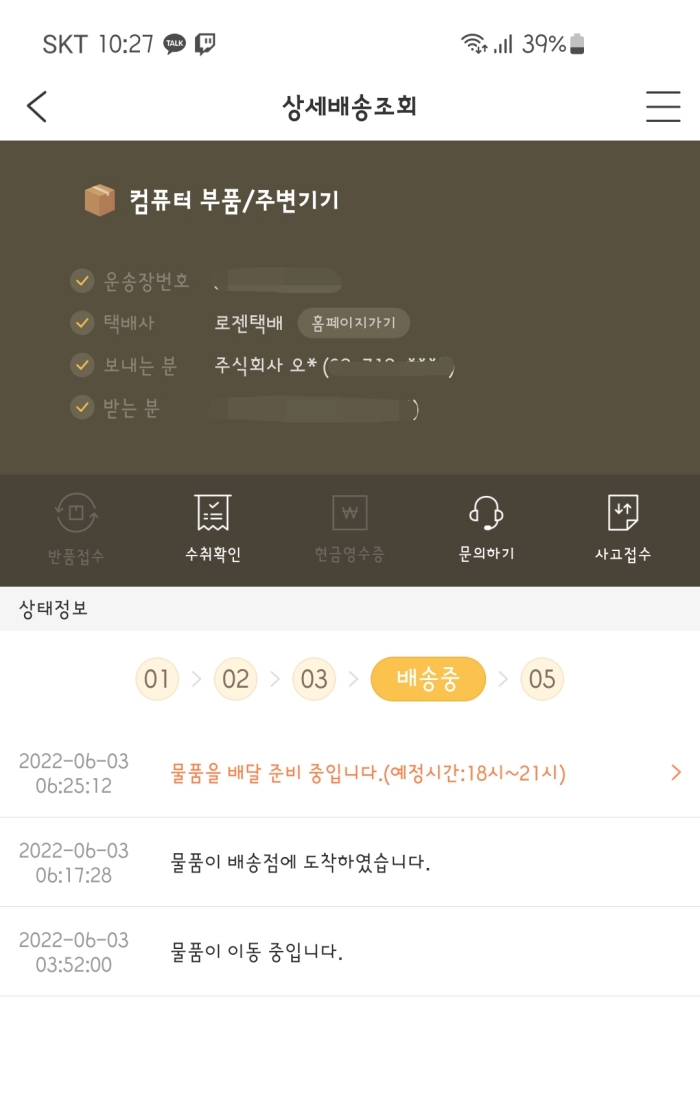Screen dimensions: 700x1100
Task: Select delivery step 03
Action: [x=314, y=680]
